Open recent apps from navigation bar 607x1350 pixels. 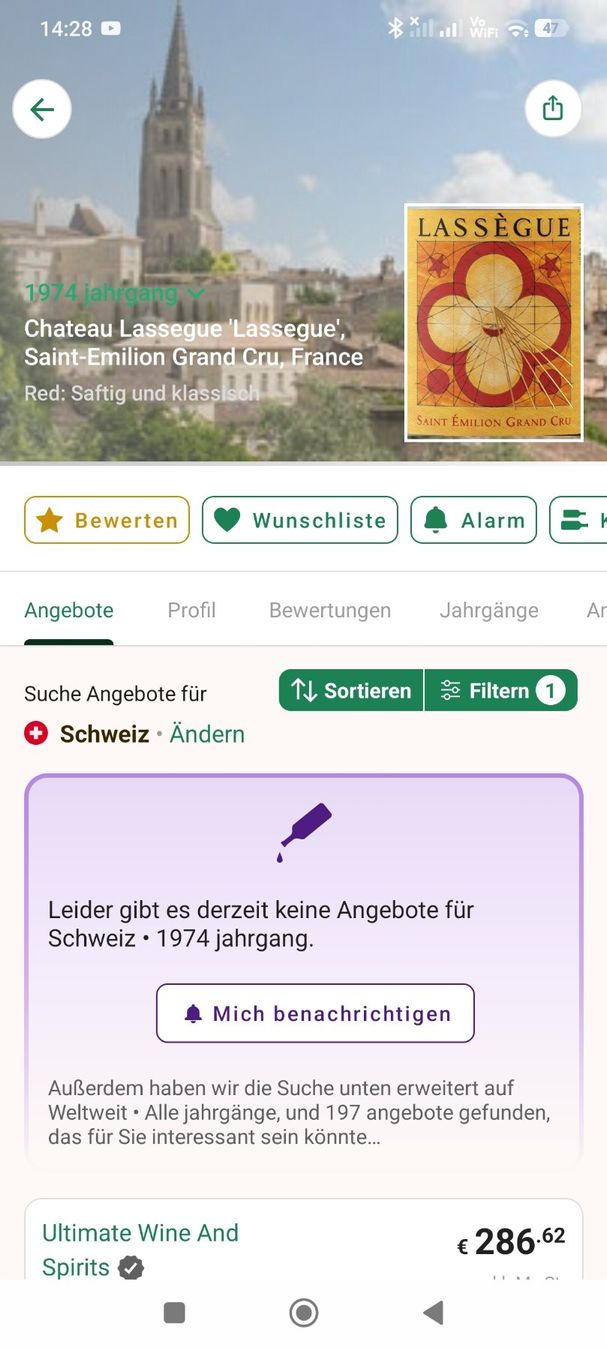174,1312
